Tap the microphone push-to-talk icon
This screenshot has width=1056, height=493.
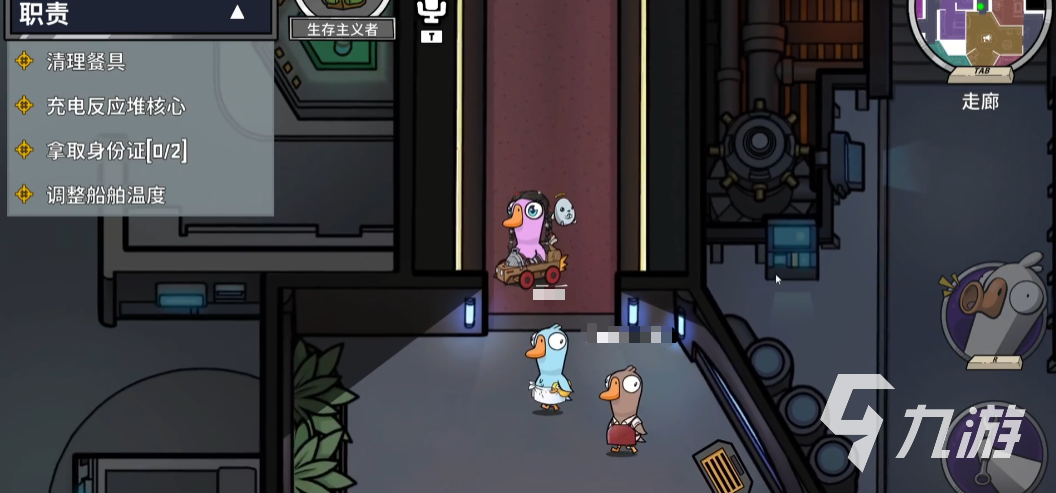[x=431, y=12]
